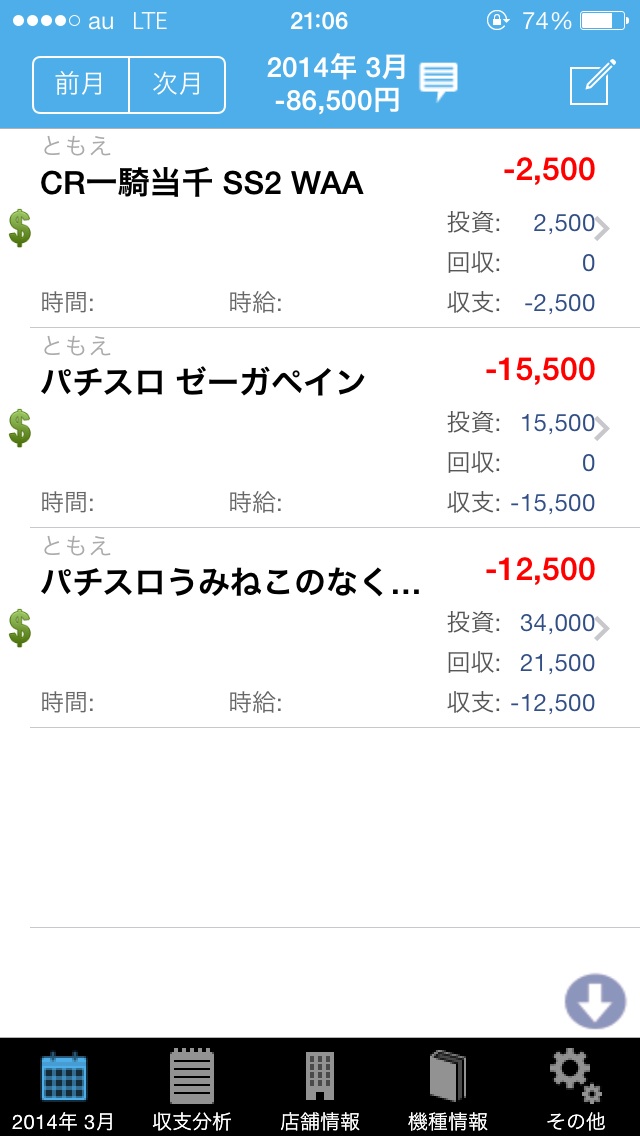Create a new entry with the compose icon
This screenshot has width=640, height=1136.
pos(590,84)
